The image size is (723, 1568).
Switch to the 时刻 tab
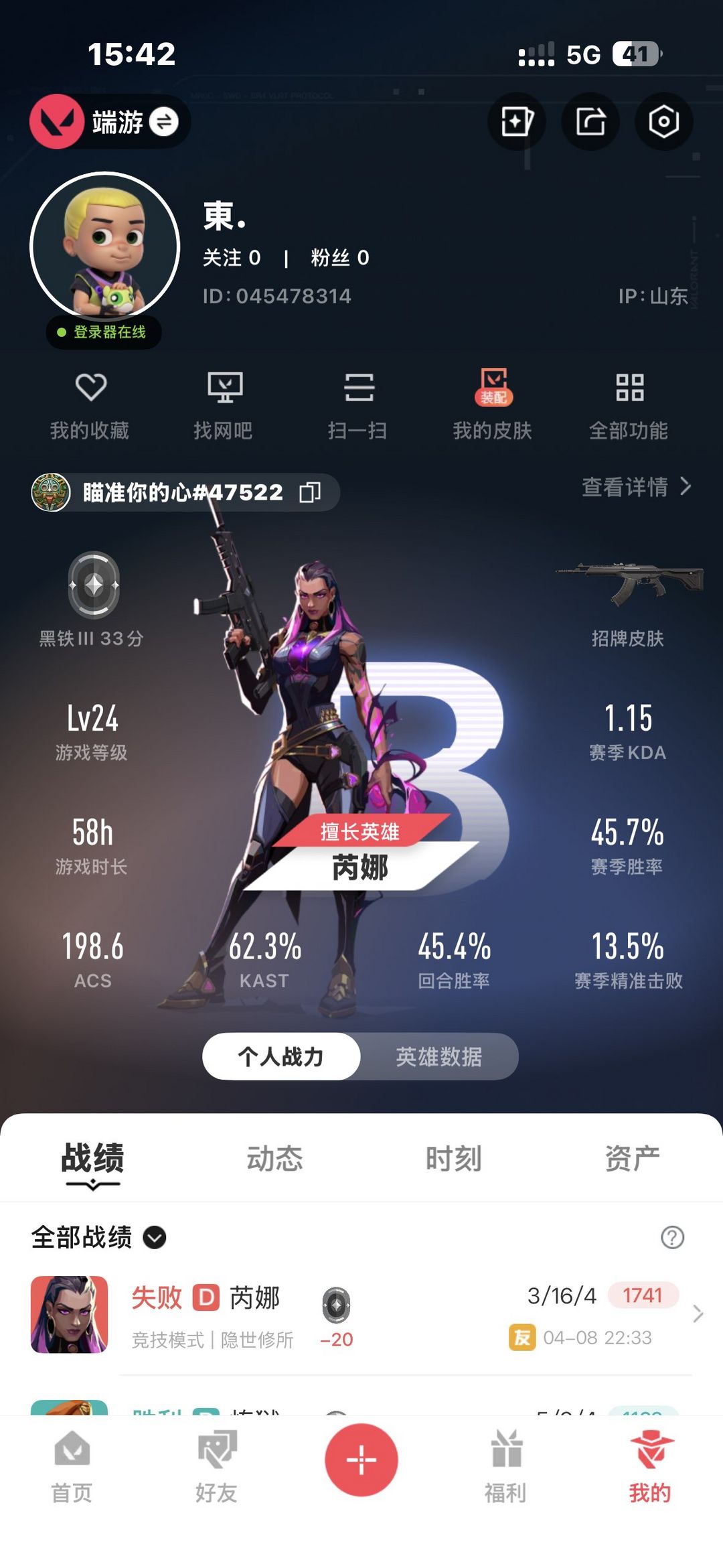tap(453, 1159)
